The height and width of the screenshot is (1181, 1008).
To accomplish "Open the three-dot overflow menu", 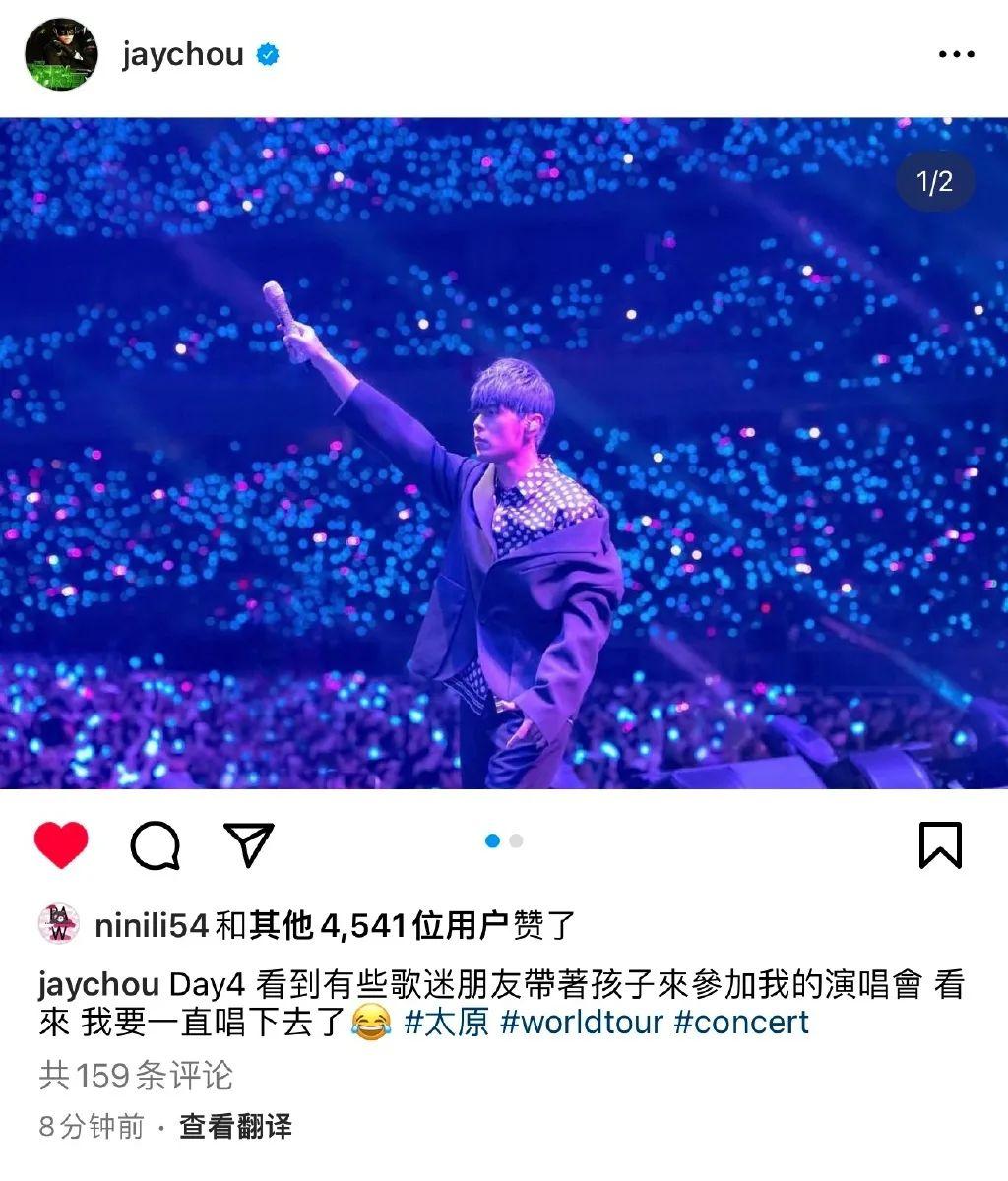I will click(956, 55).
